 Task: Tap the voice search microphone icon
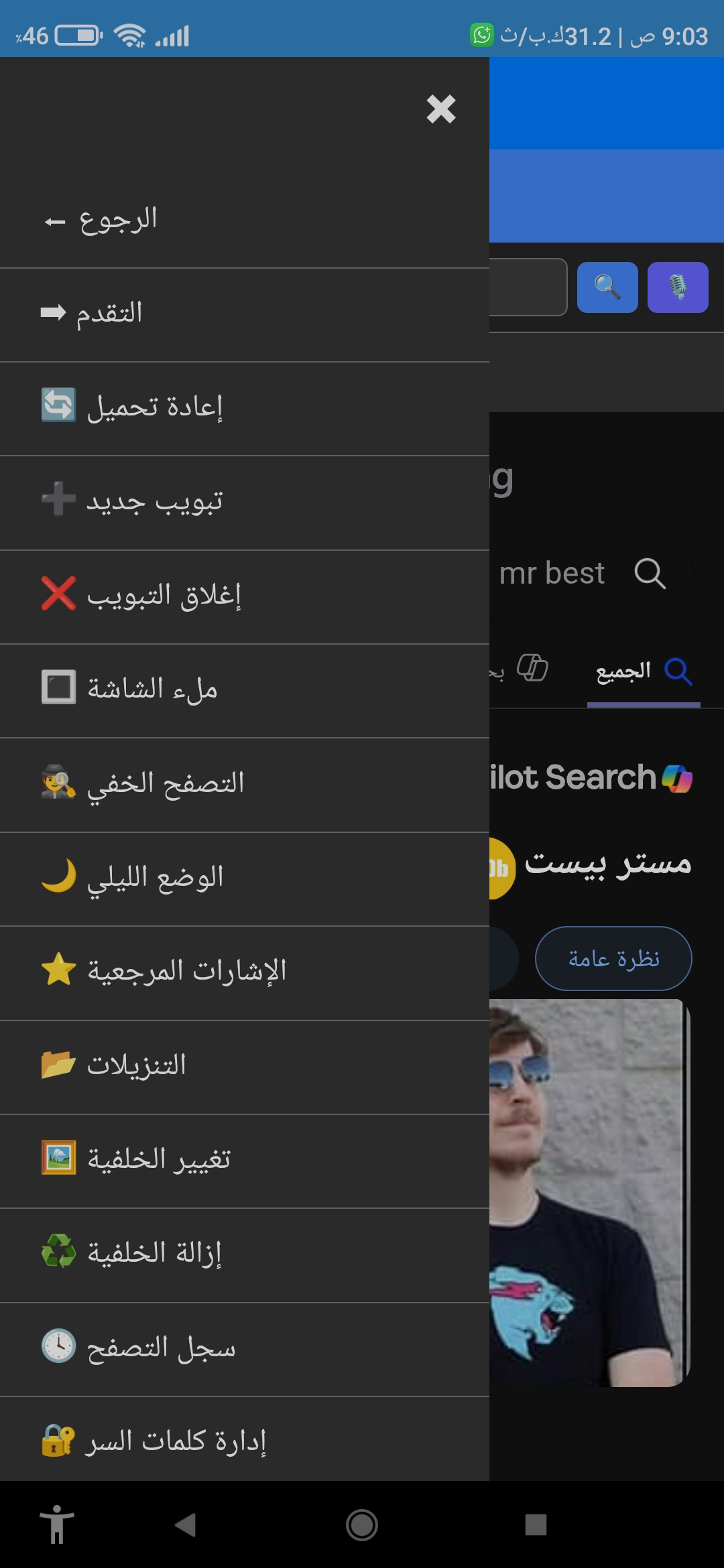point(678,287)
